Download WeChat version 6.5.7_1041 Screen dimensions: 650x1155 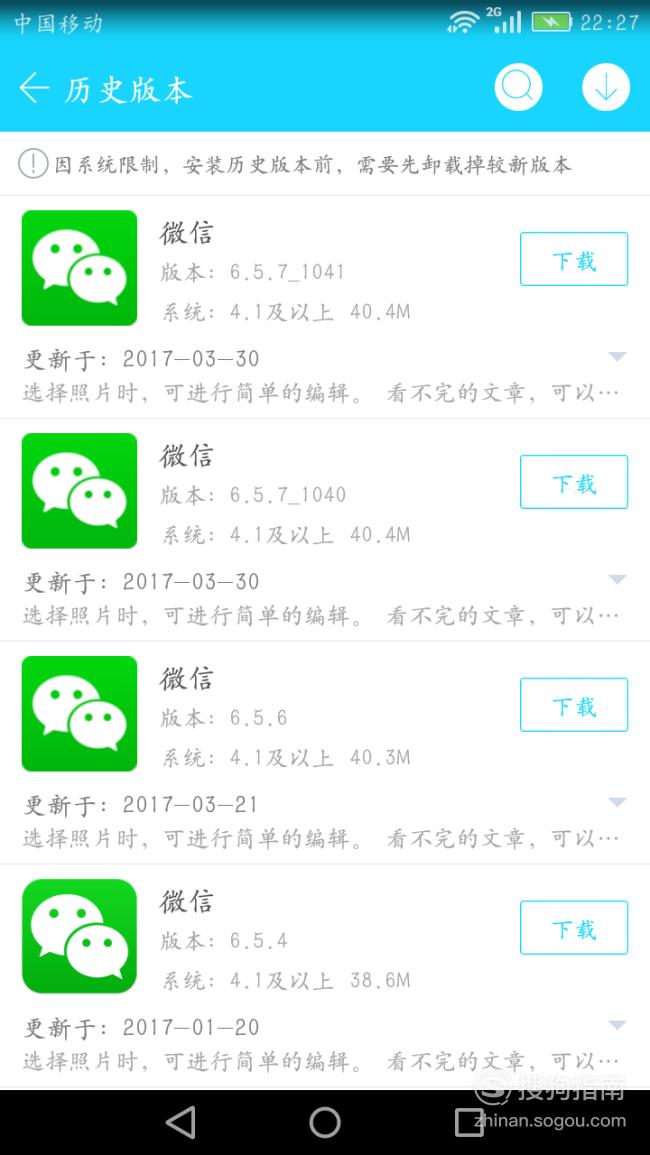[x=574, y=259]
